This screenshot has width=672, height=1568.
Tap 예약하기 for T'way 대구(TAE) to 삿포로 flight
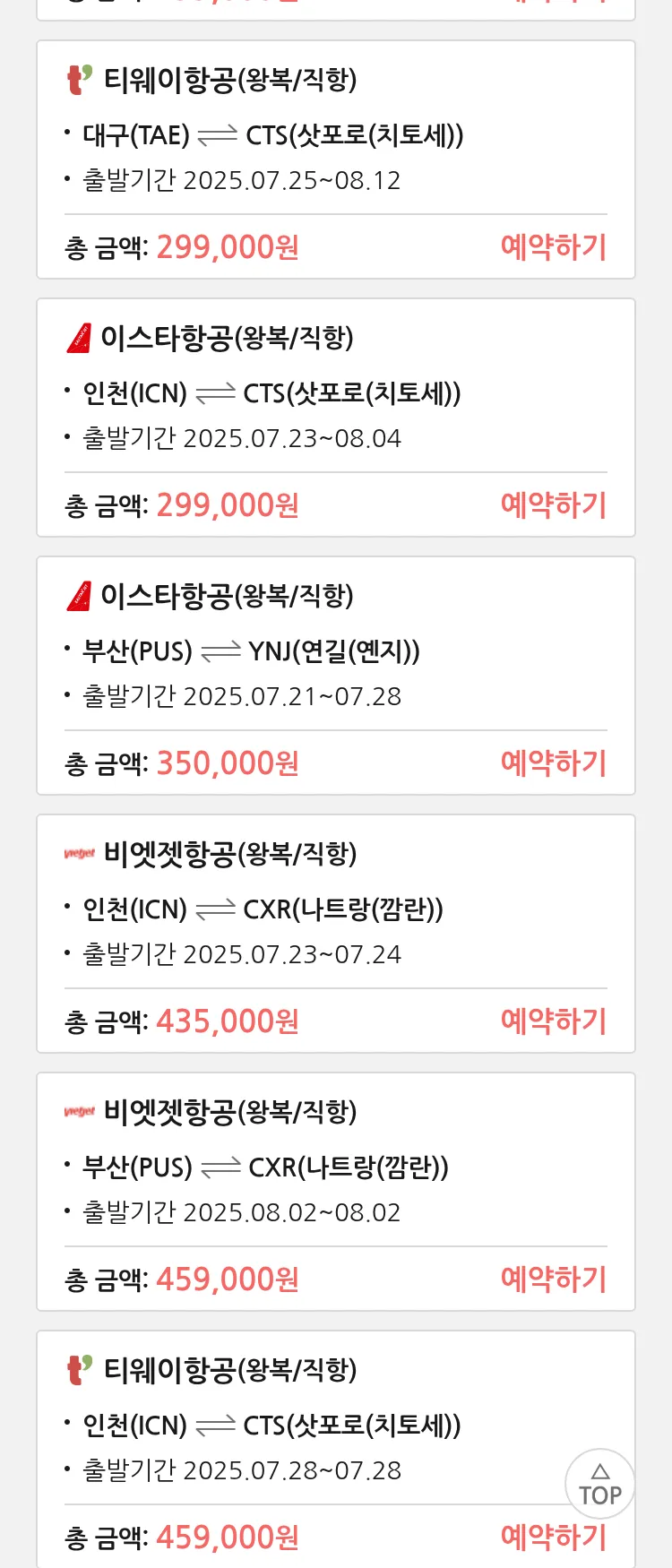[553, 247]
